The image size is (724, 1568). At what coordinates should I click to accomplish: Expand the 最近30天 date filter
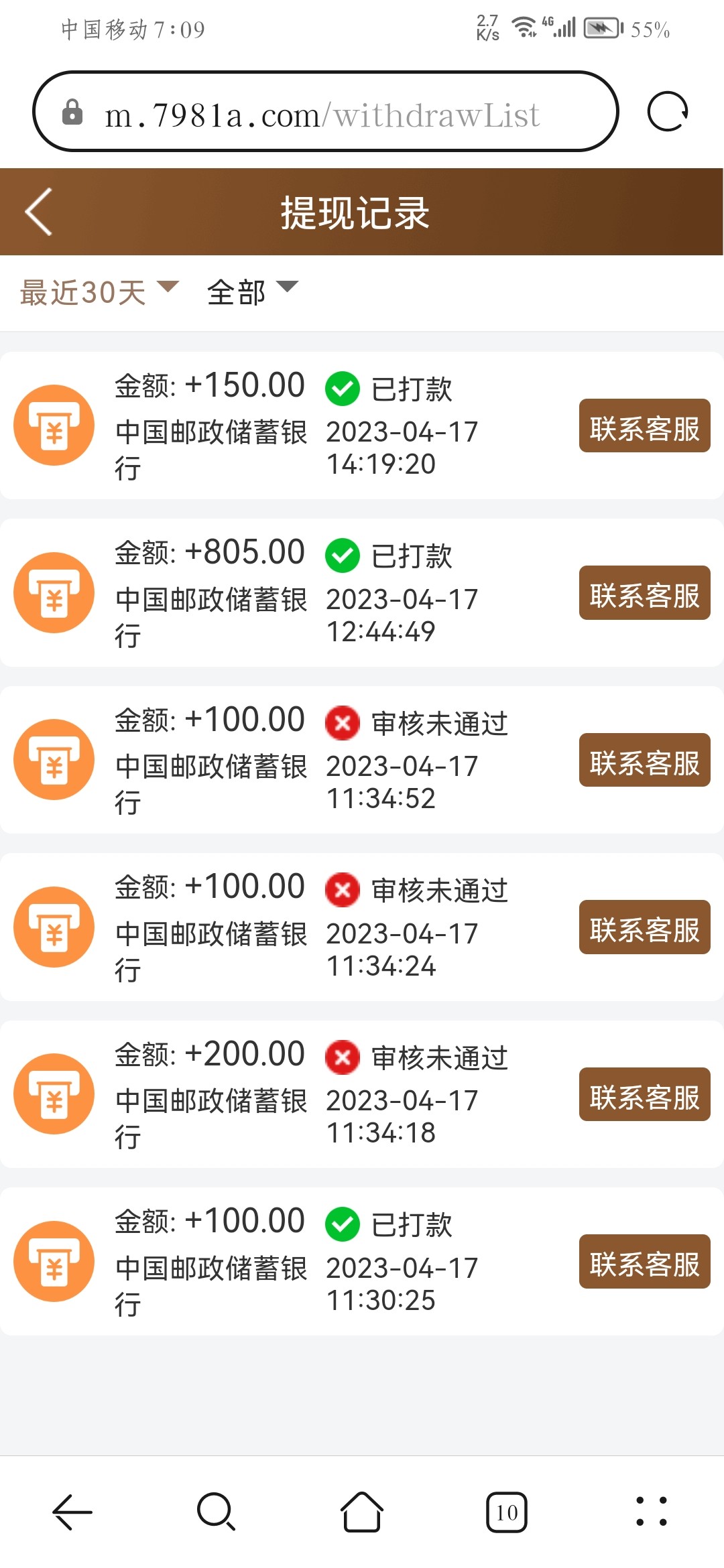click(99, 292)
